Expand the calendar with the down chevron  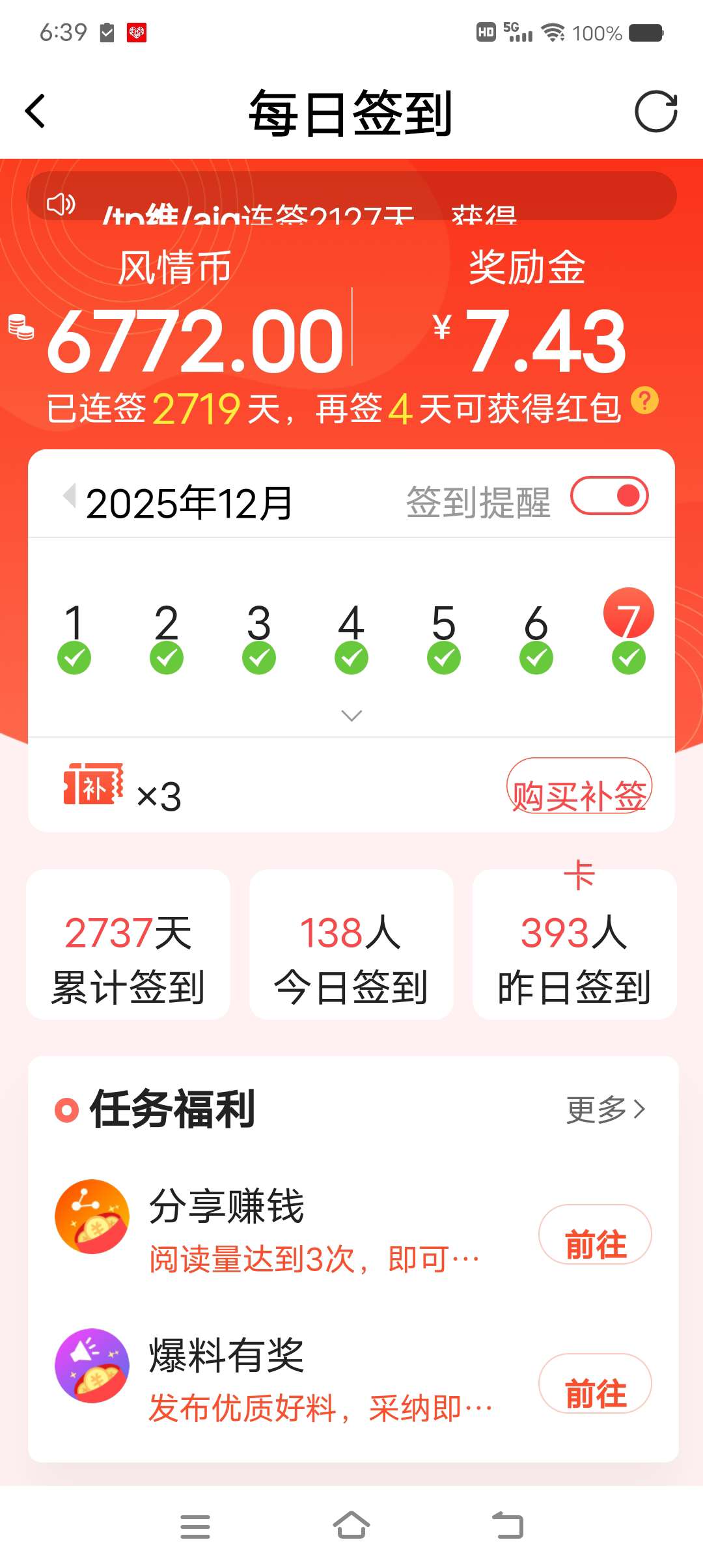(351, 716)
